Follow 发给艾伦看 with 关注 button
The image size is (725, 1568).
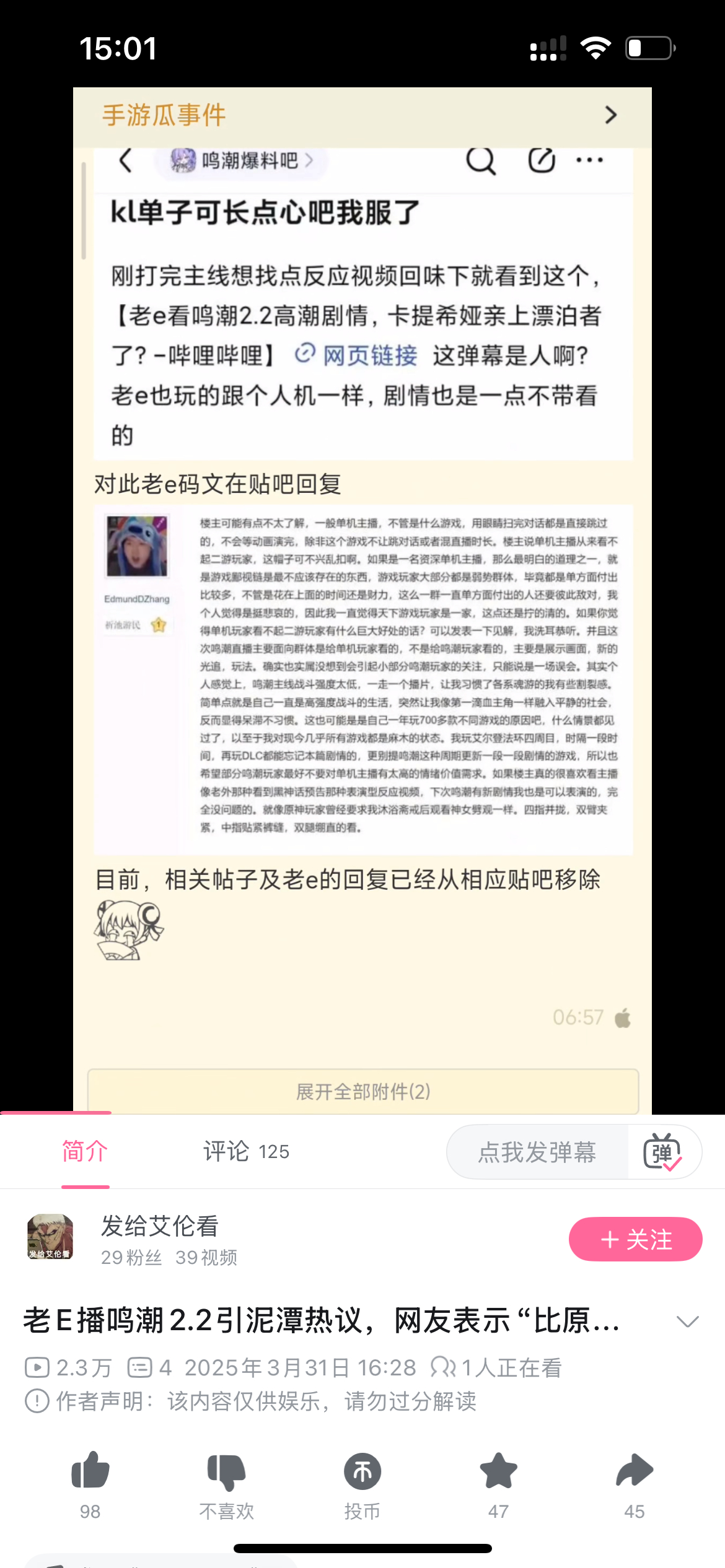(635, 1239)
